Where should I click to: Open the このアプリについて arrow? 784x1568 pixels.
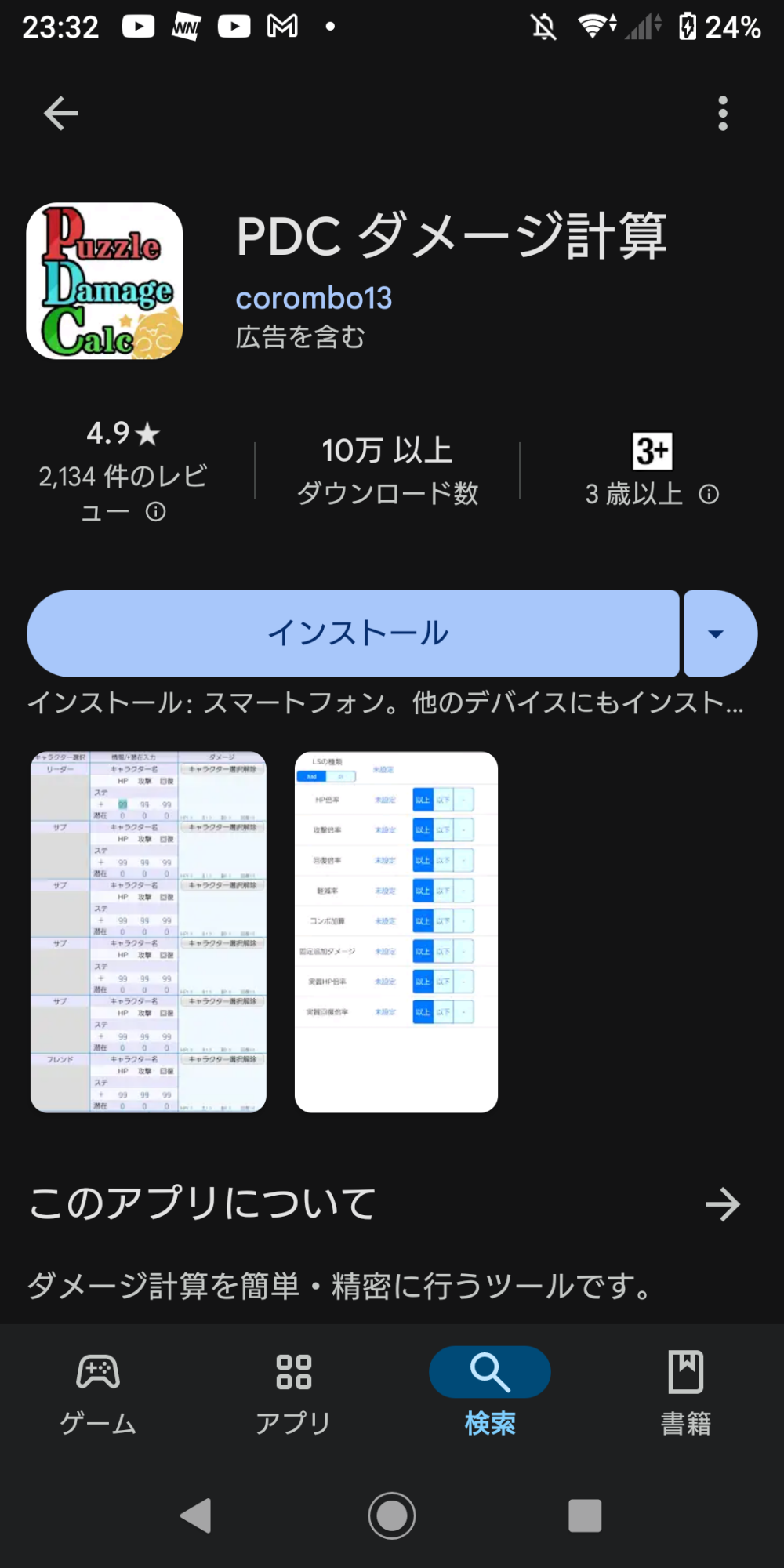722,1204
